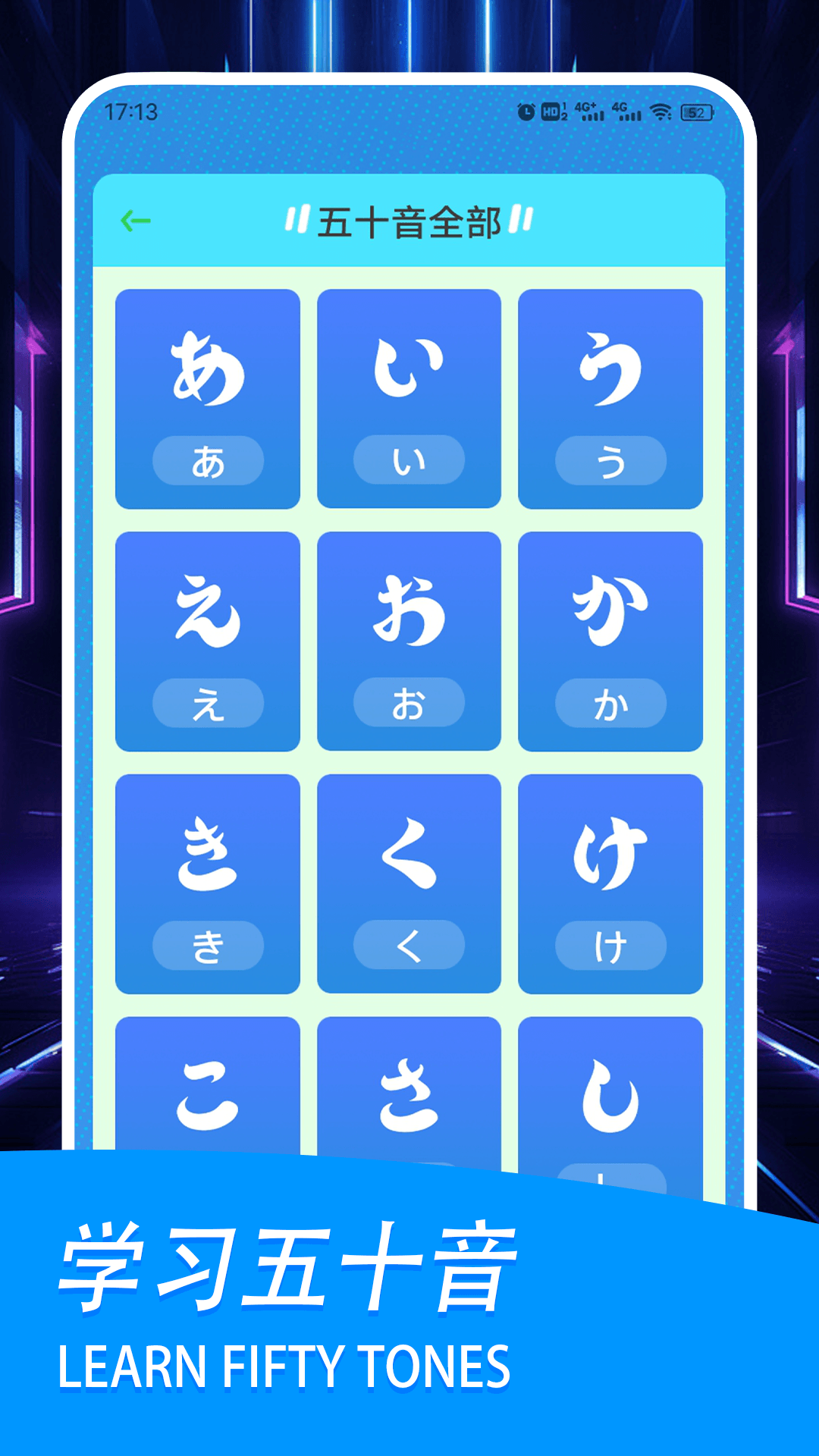The image size is (819, 1456).
Task: Tap the pronunciation pill under お
Action: coord(409,701)
